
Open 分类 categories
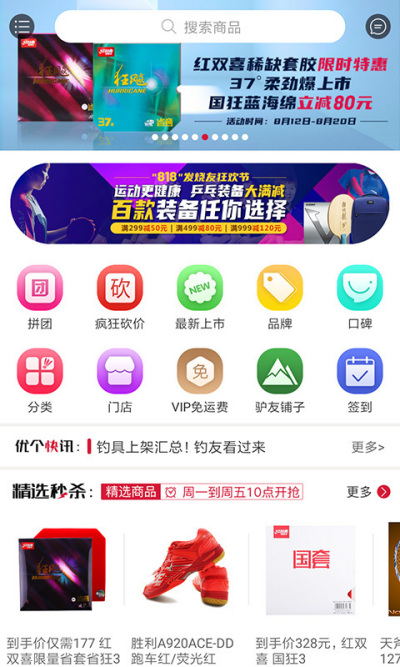point(40,381)
